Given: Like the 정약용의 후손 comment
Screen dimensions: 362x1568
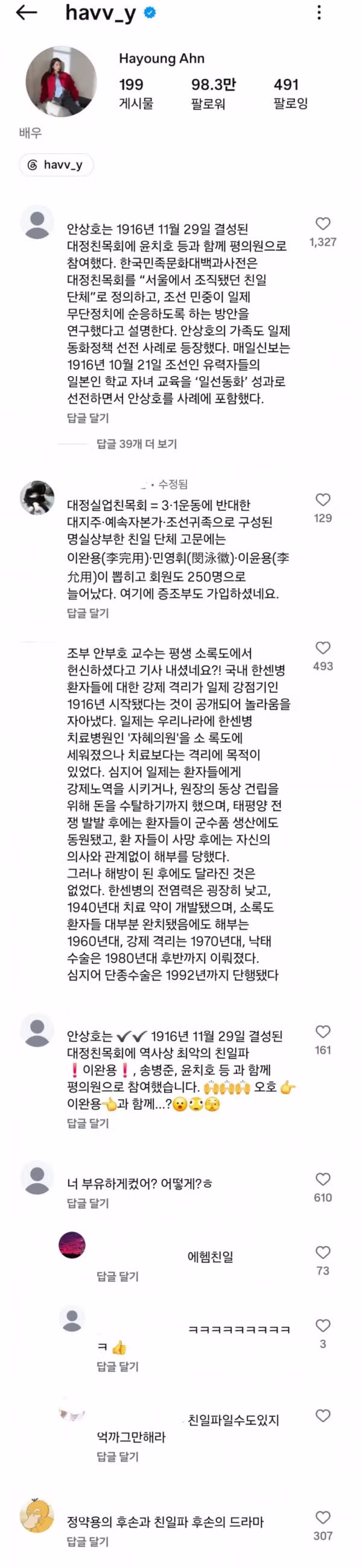Looking at the screenshot, I should pyautogui.click(x=323, y=1517).
